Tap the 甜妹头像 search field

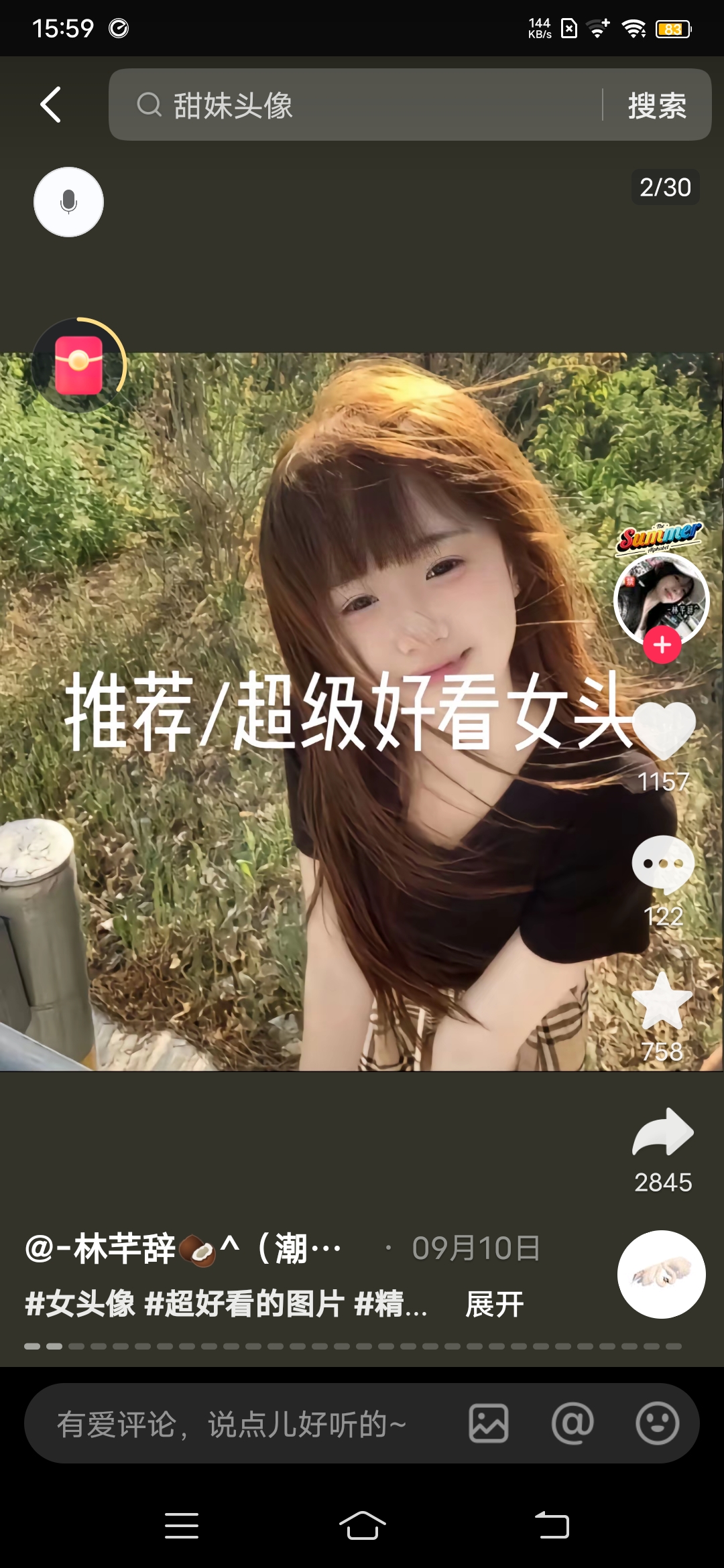click(x=355, y=105)
